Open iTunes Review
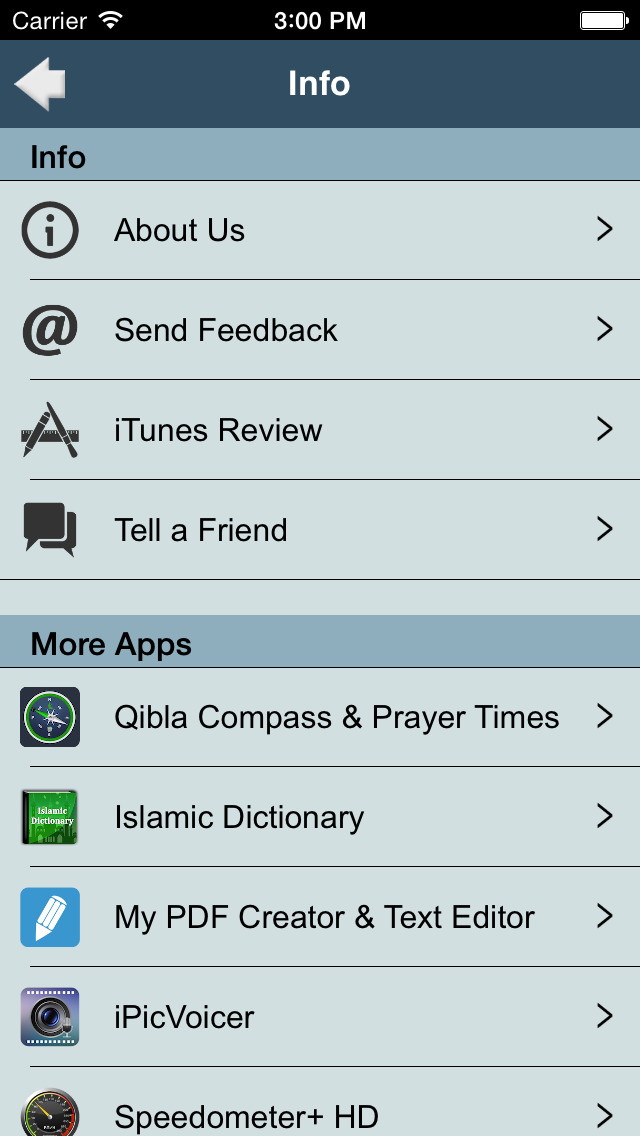Image resolution: width=640 pixels, height=1136 pixels. [320, 430]
